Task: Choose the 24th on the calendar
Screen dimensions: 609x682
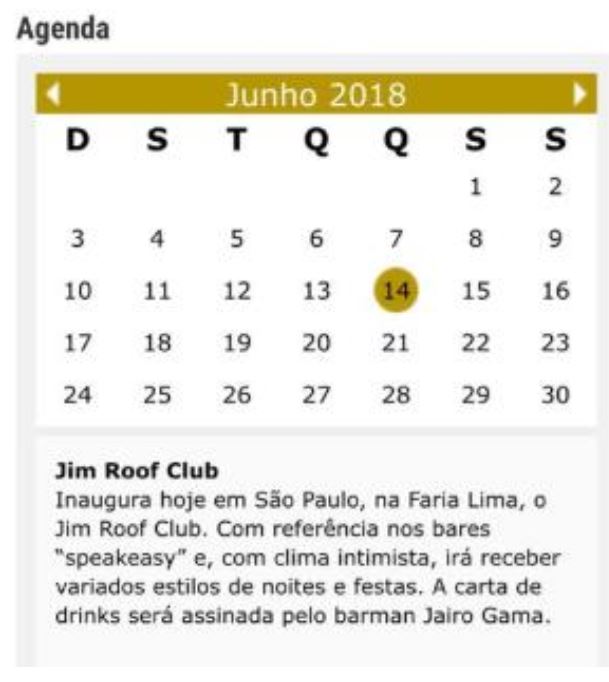Action: click(x=77, y=395)
